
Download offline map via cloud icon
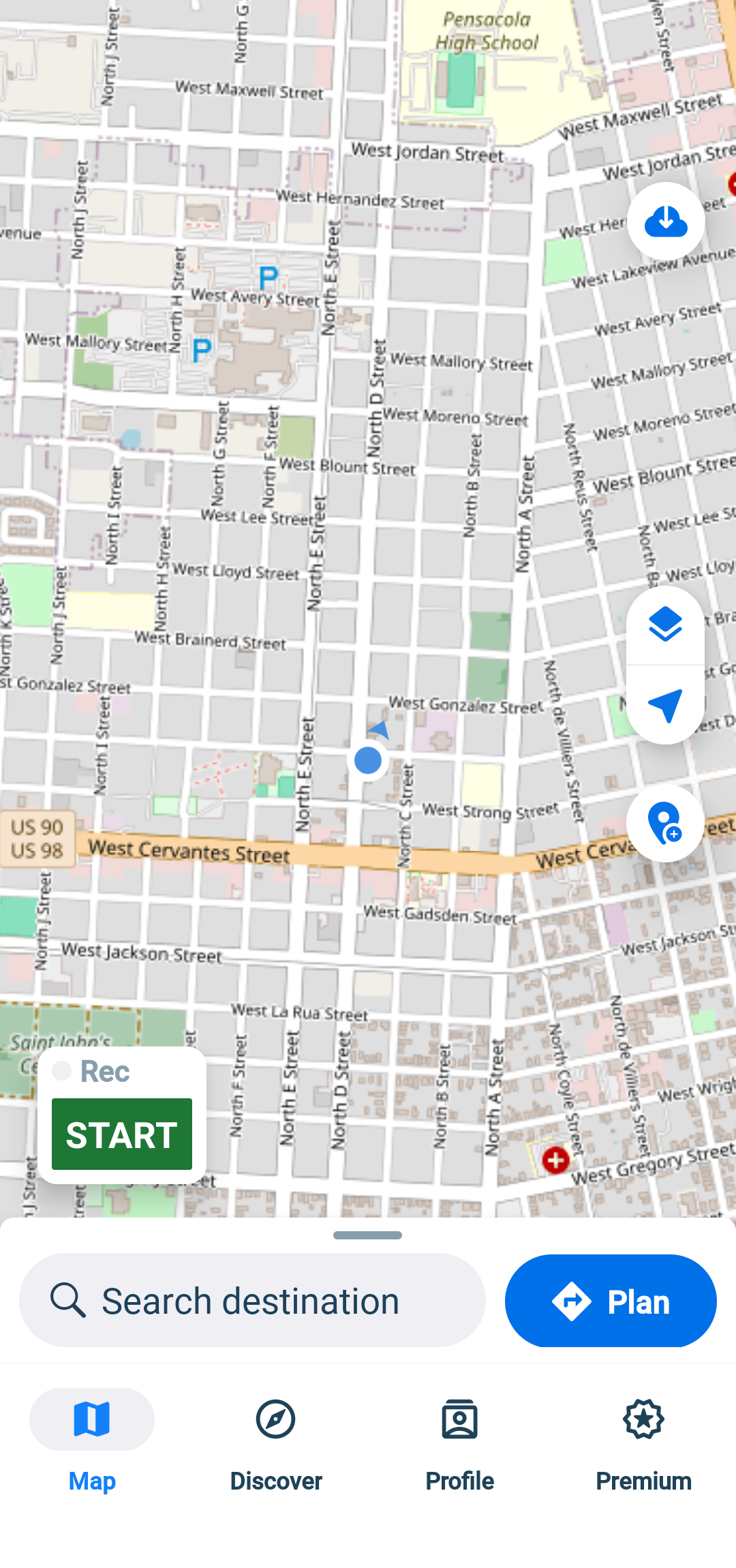click(x=665, y=221)
